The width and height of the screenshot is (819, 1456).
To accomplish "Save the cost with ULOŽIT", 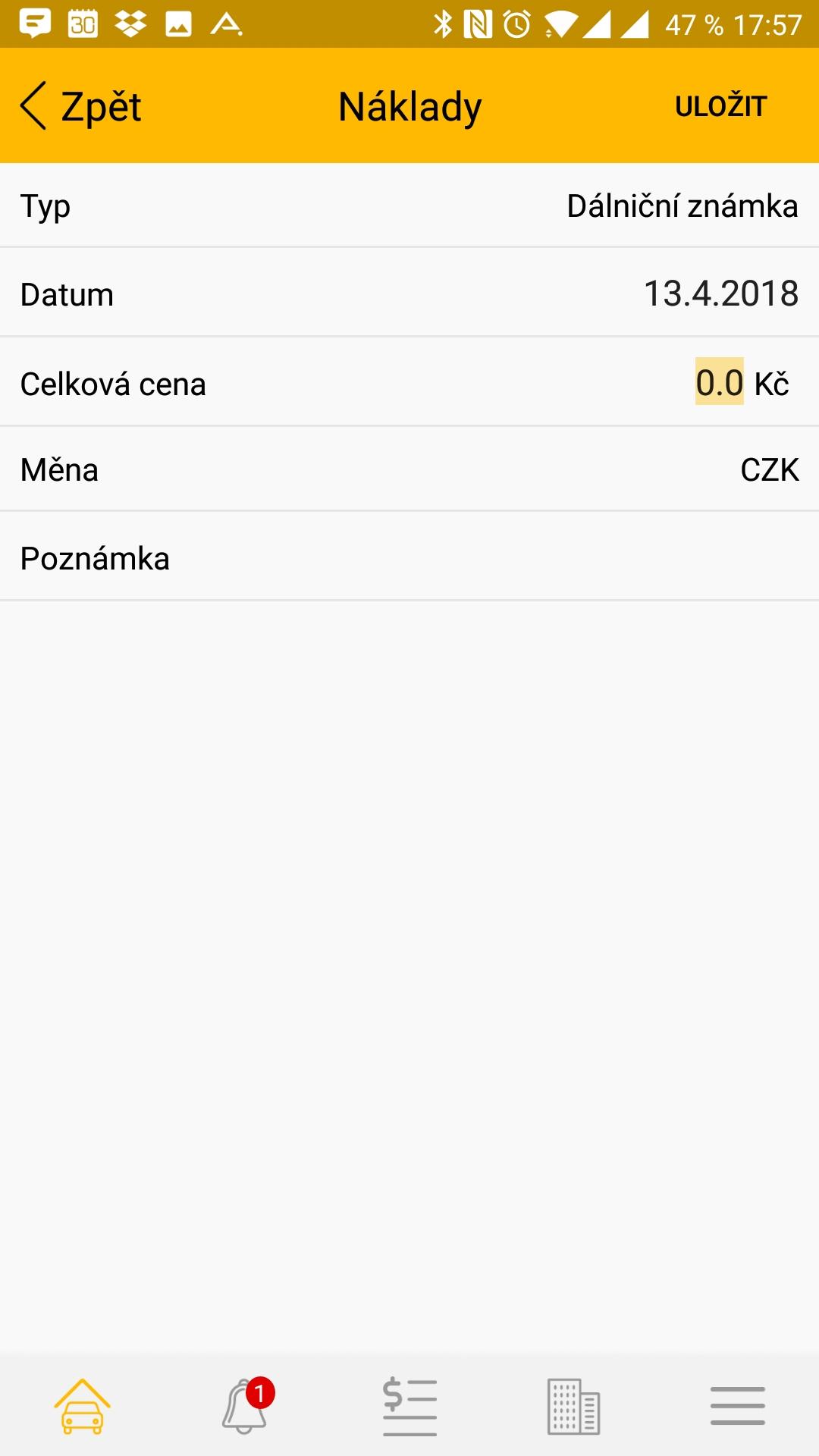I will [x=721, y=106].
